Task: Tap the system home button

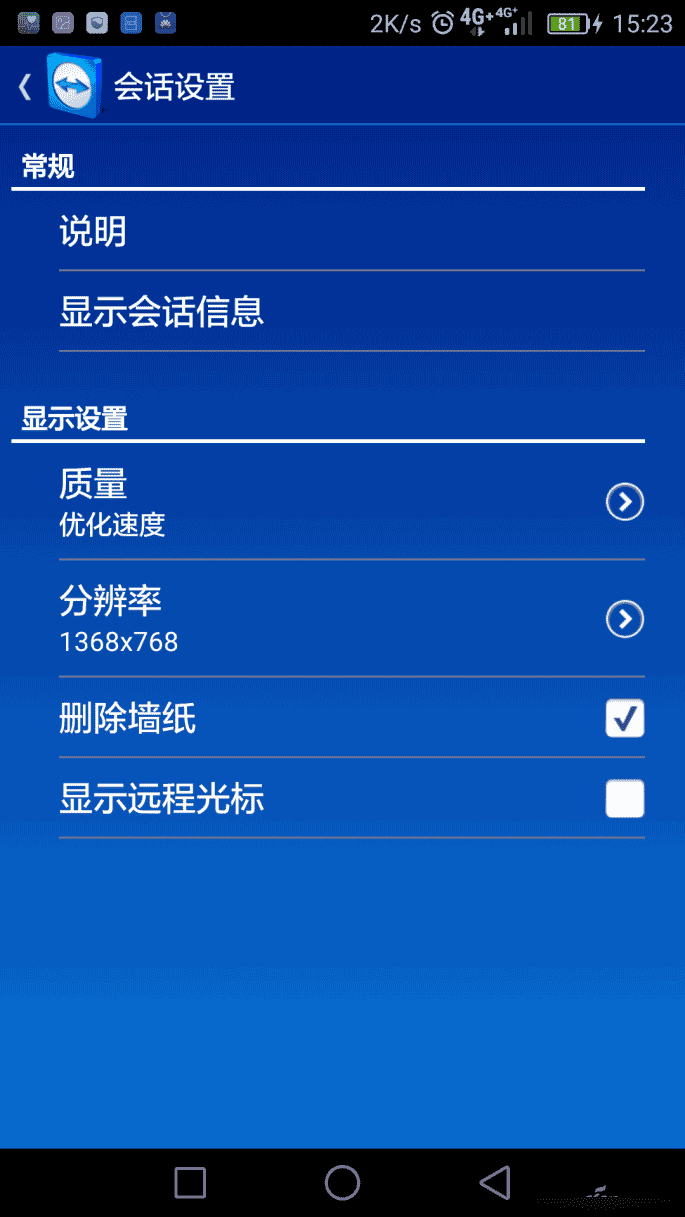Action: point(342,1182)
